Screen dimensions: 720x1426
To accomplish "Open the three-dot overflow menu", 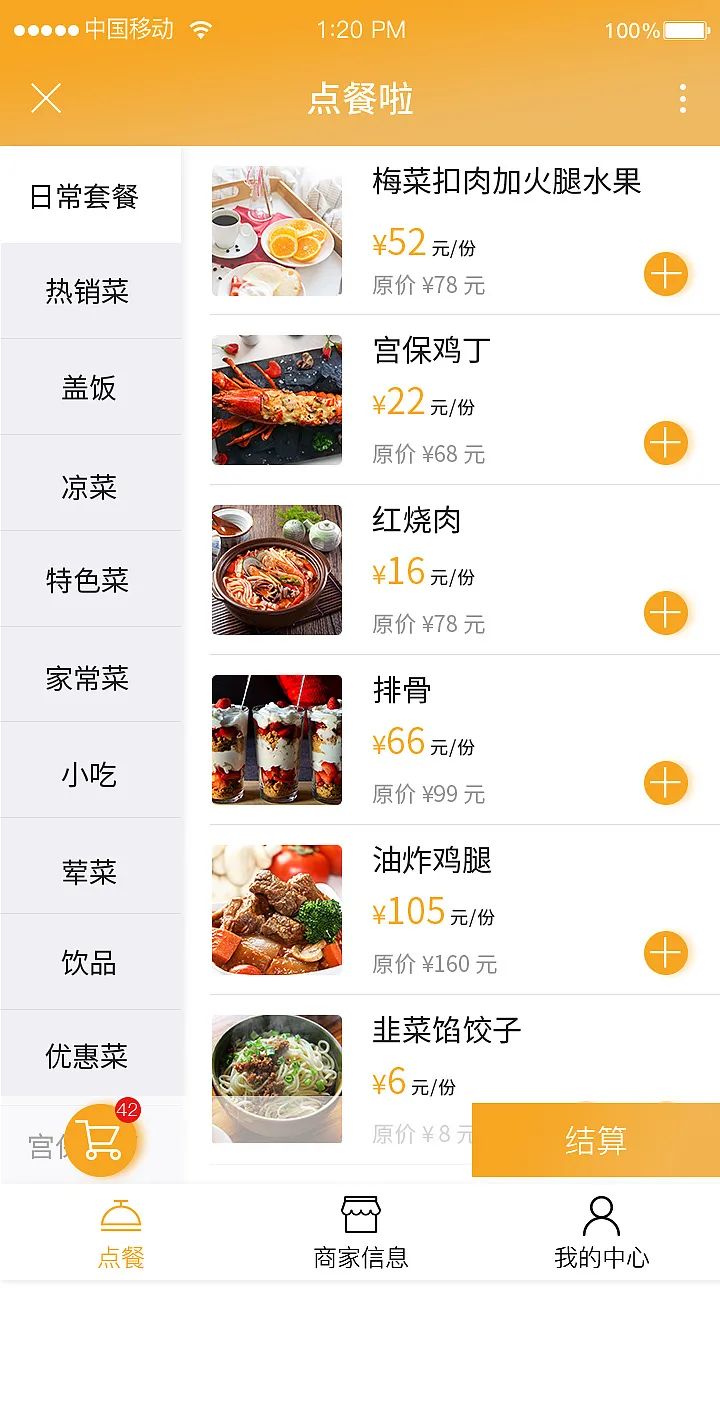I will coord(683,99).
